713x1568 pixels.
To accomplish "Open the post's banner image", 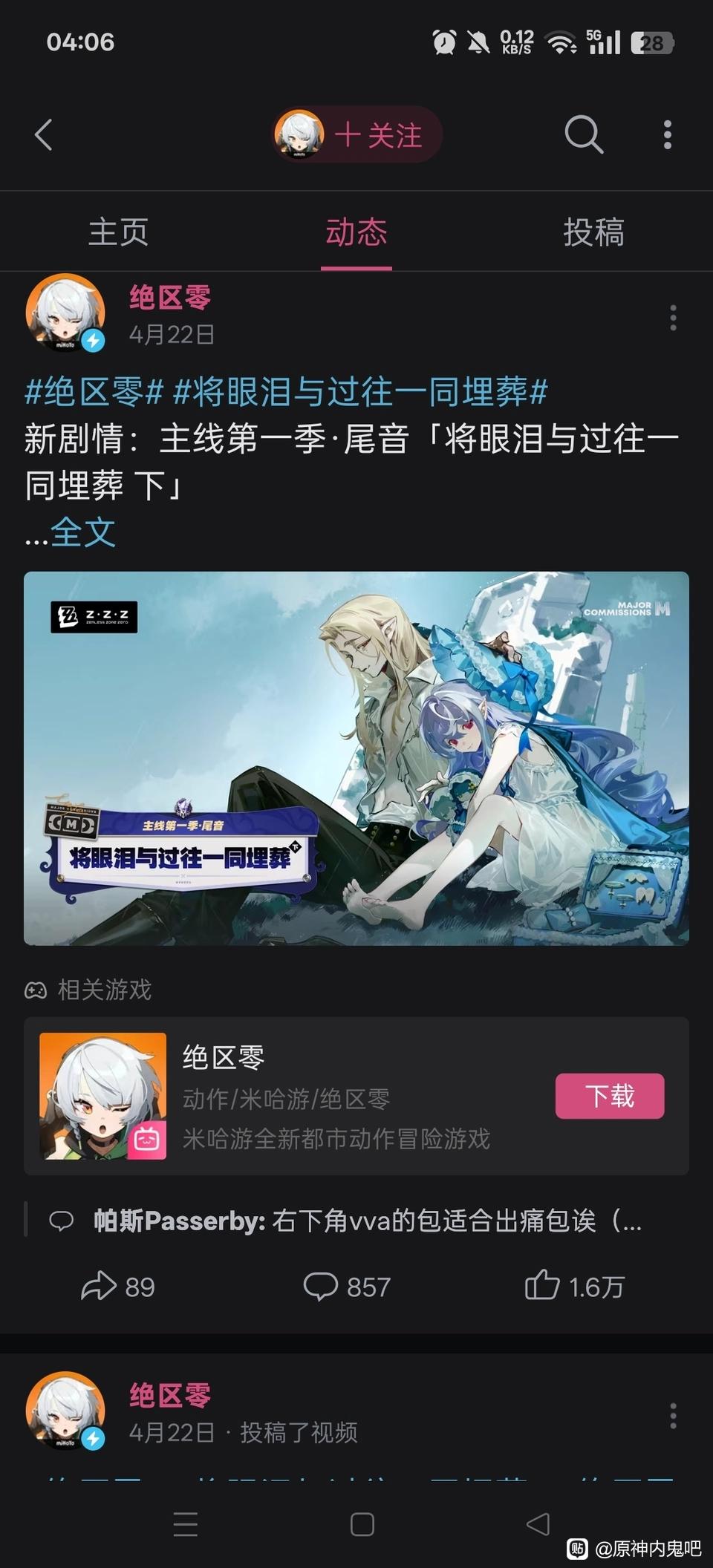I will point(356,758).
